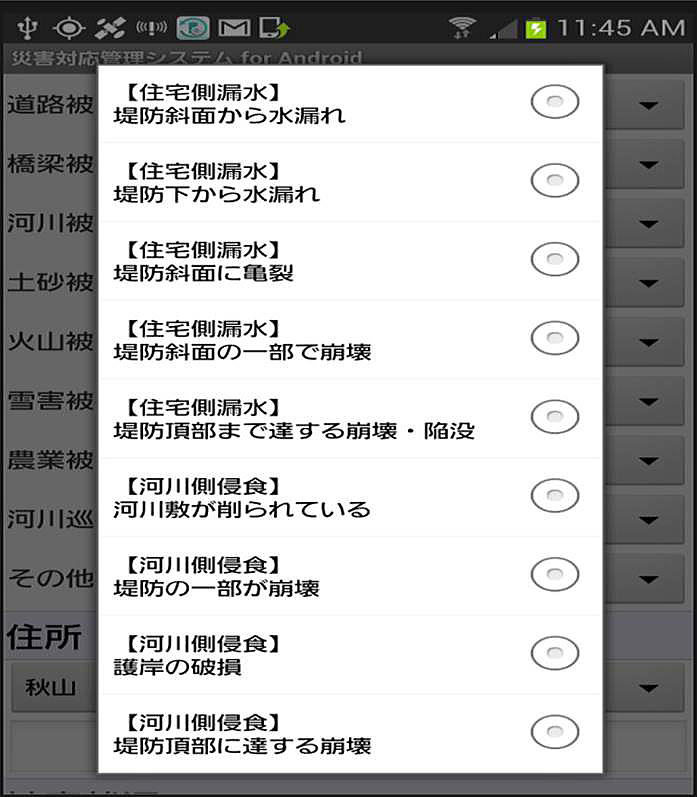Viewport: 697px width, 797px height.
Task: Select 堤防頂部に達する崩壊 option
Action: (x=554, y=732)
